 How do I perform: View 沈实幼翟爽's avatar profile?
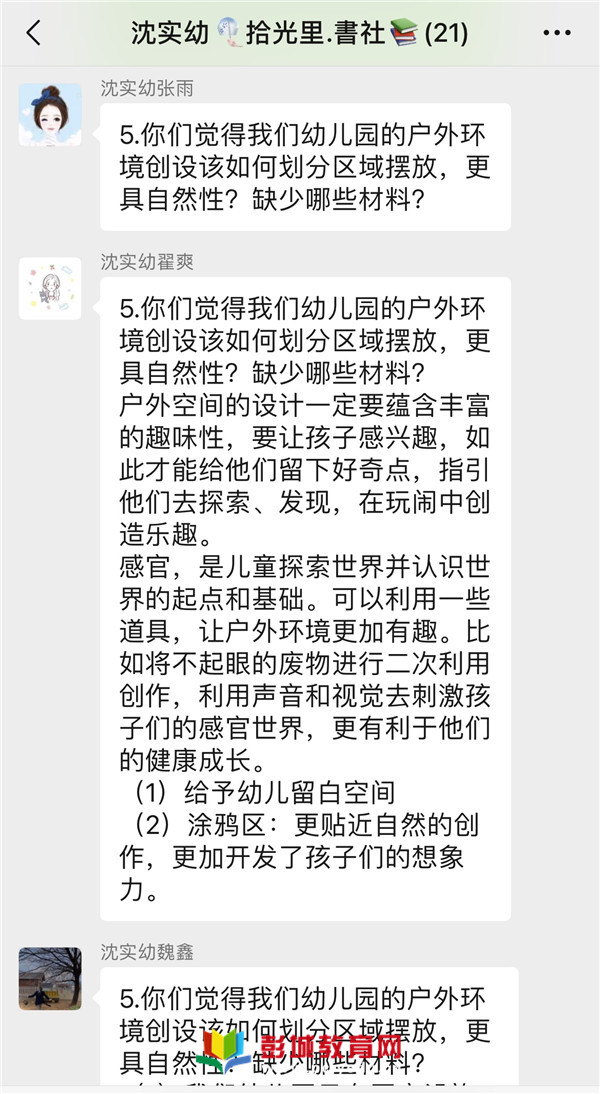(50, 289)
